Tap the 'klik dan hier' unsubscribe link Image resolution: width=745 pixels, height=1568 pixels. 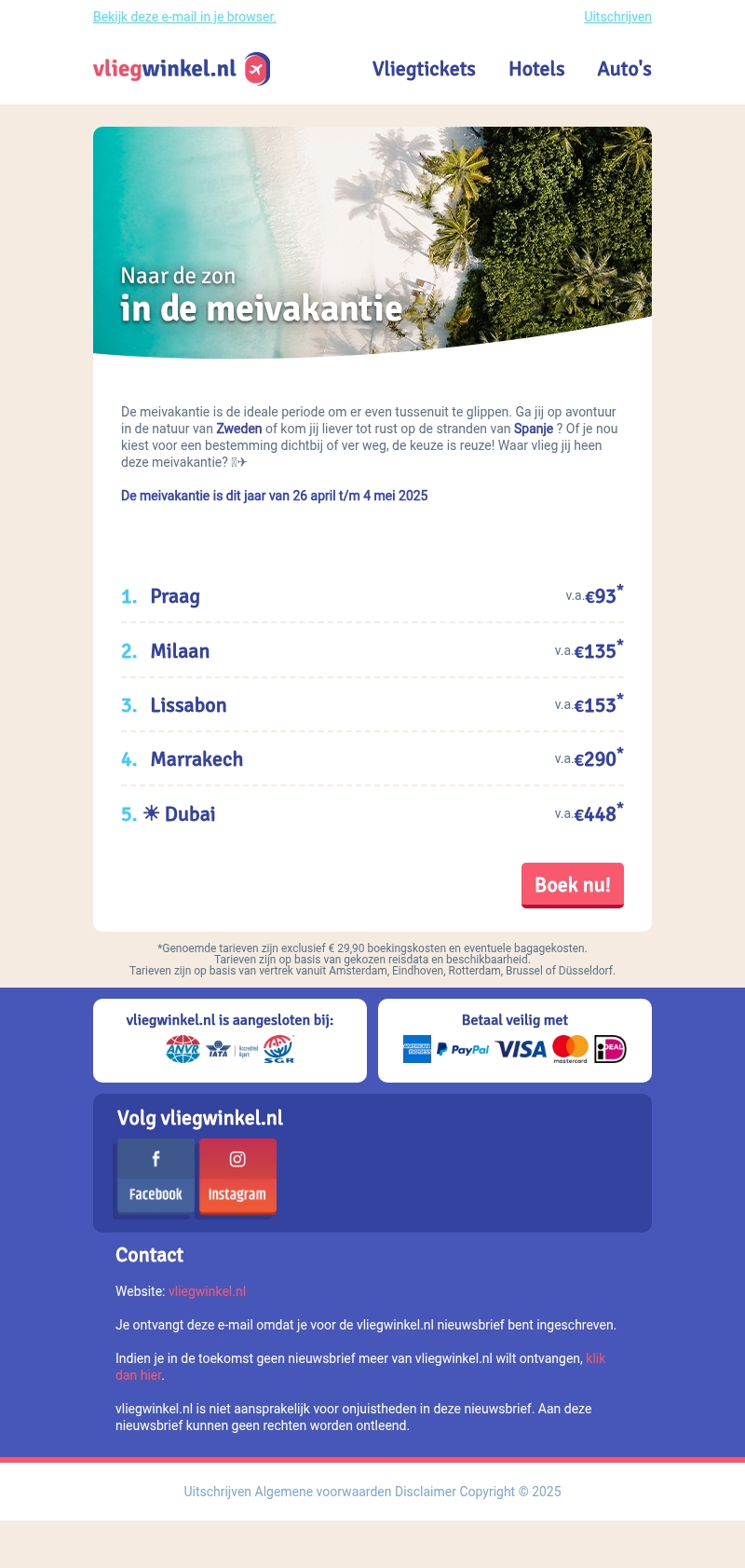coord(595,1358)
